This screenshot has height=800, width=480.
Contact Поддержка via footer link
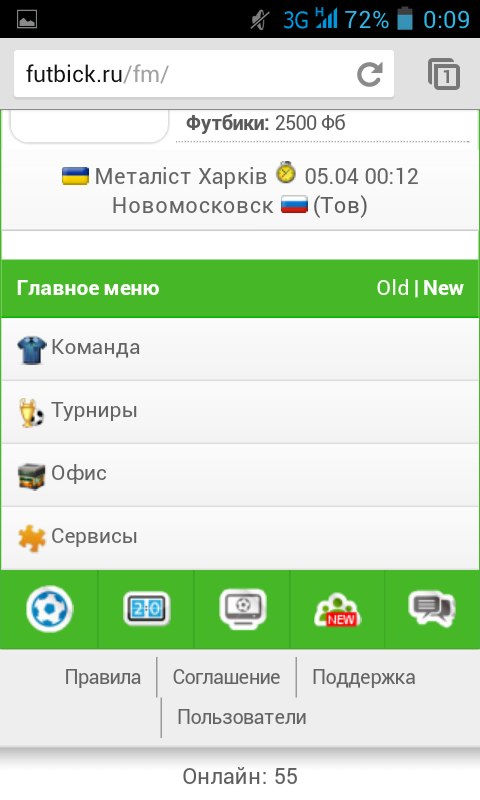click(363, 677)
